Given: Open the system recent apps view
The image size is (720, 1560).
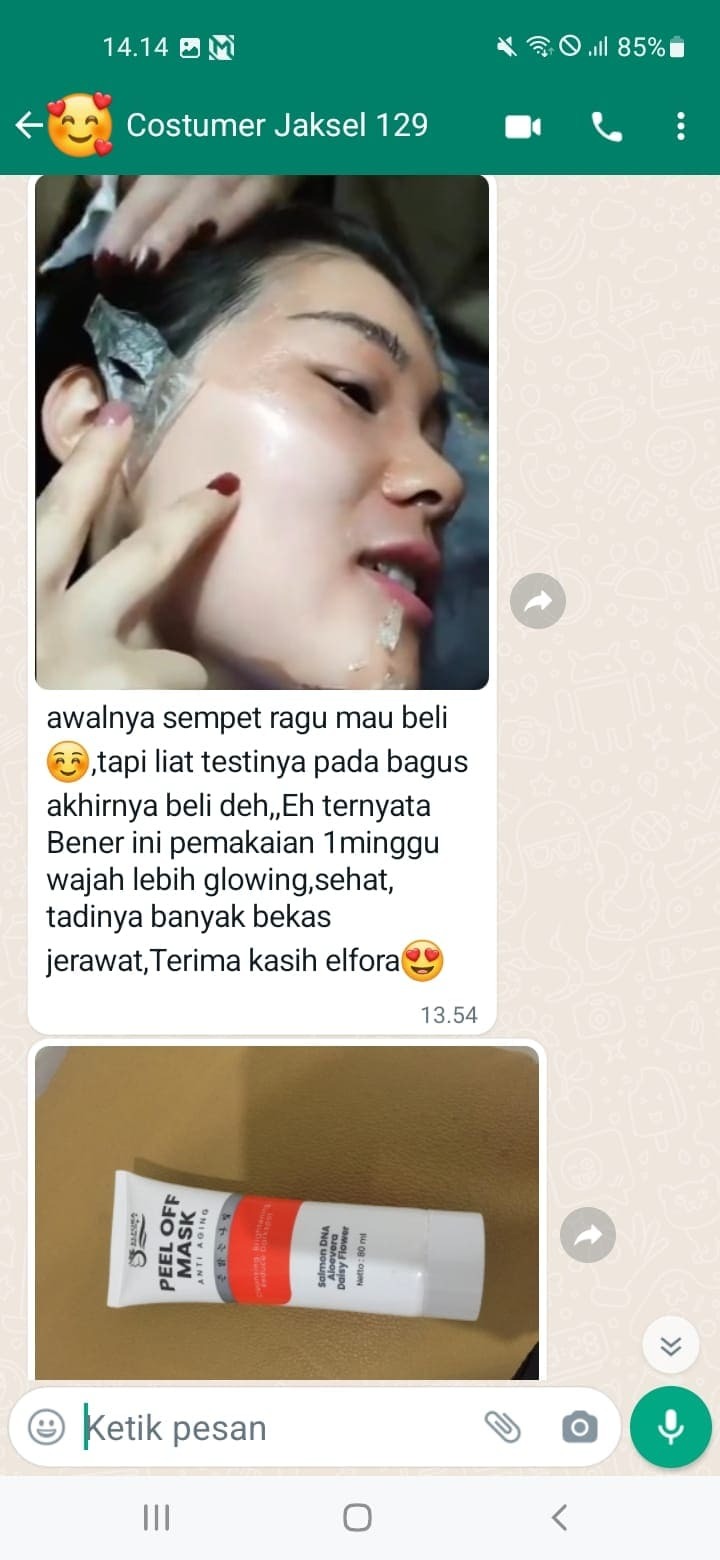Looking at the screenshot, I should [156, 1517].
